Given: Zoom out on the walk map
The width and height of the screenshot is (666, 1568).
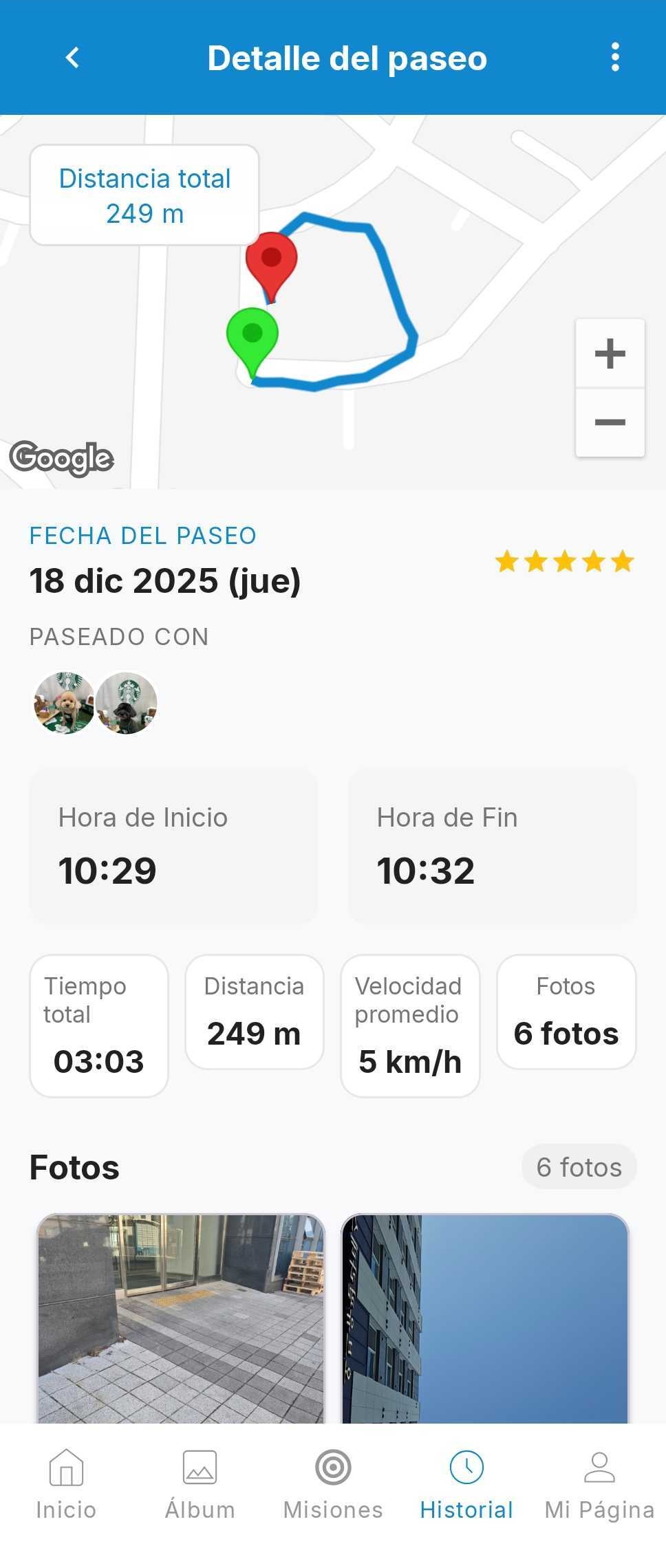Looking at the screenshot, I should click(610, 422).
